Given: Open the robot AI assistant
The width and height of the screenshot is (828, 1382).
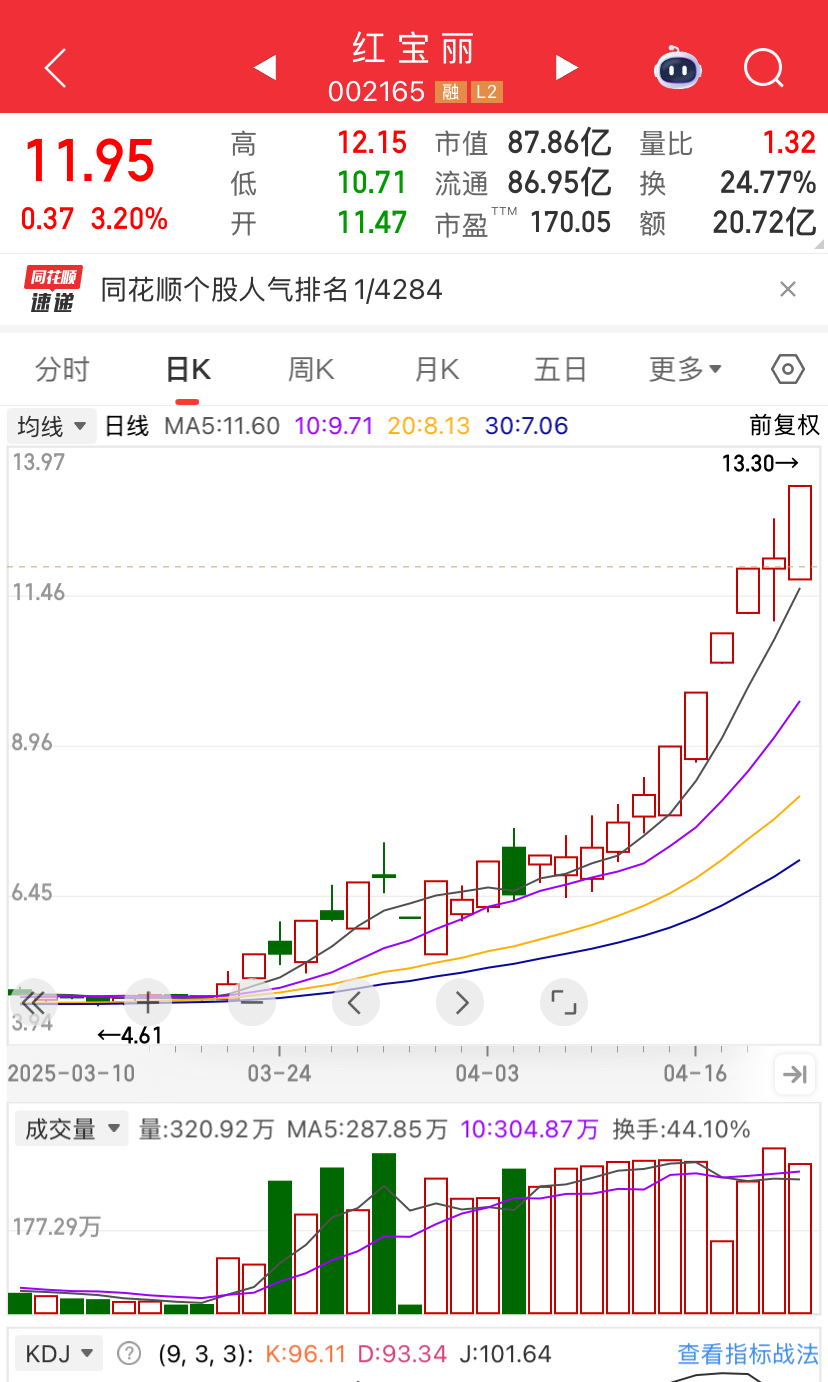Looking at the screenshot, I should pyautogui.click(x=678, y=68).
